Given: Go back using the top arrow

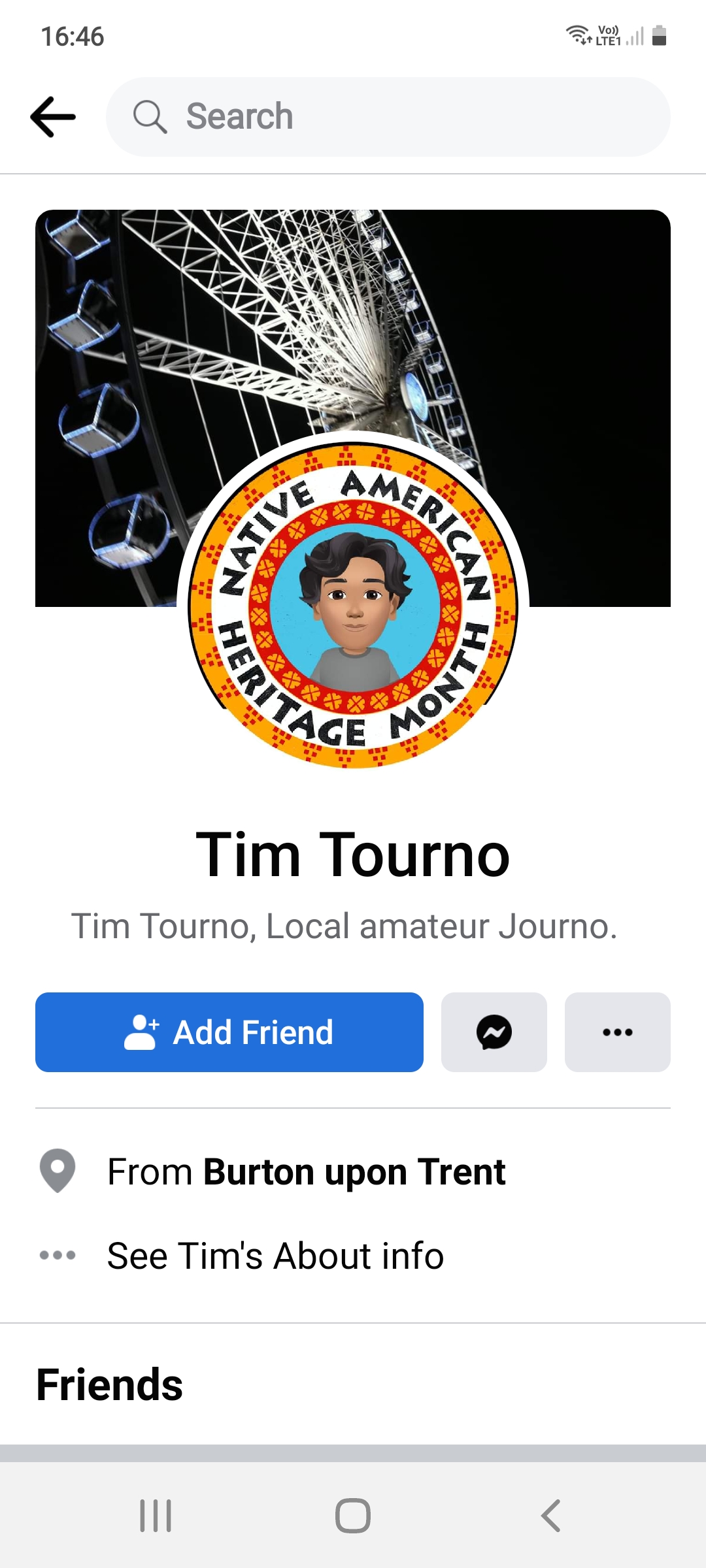Looking at the screenshot, I should [53, 117].
